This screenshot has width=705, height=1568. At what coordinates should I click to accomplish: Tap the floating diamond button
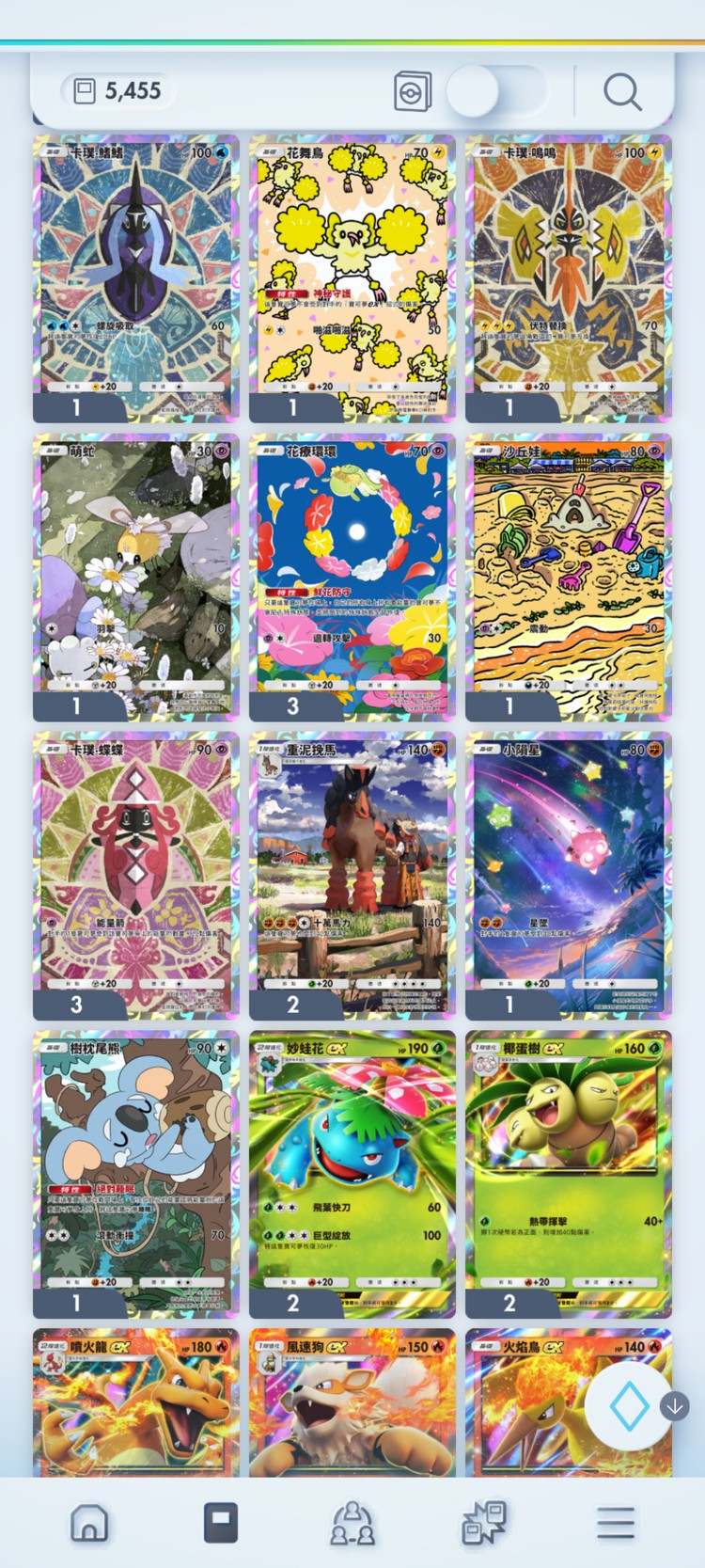(x=629, y=1407)
